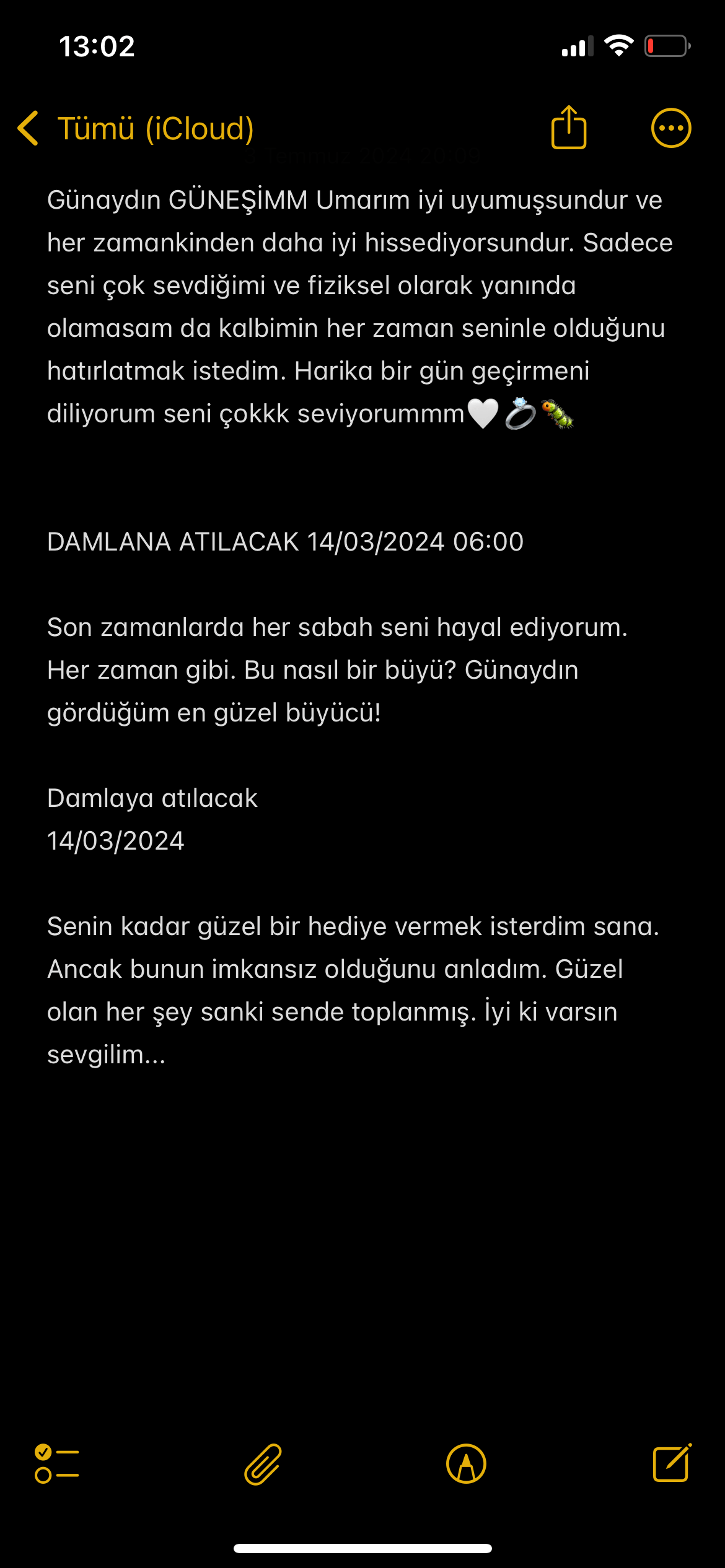Viewport: 725px width, 1568px height.
Task: Share this note
Action: 568,128
